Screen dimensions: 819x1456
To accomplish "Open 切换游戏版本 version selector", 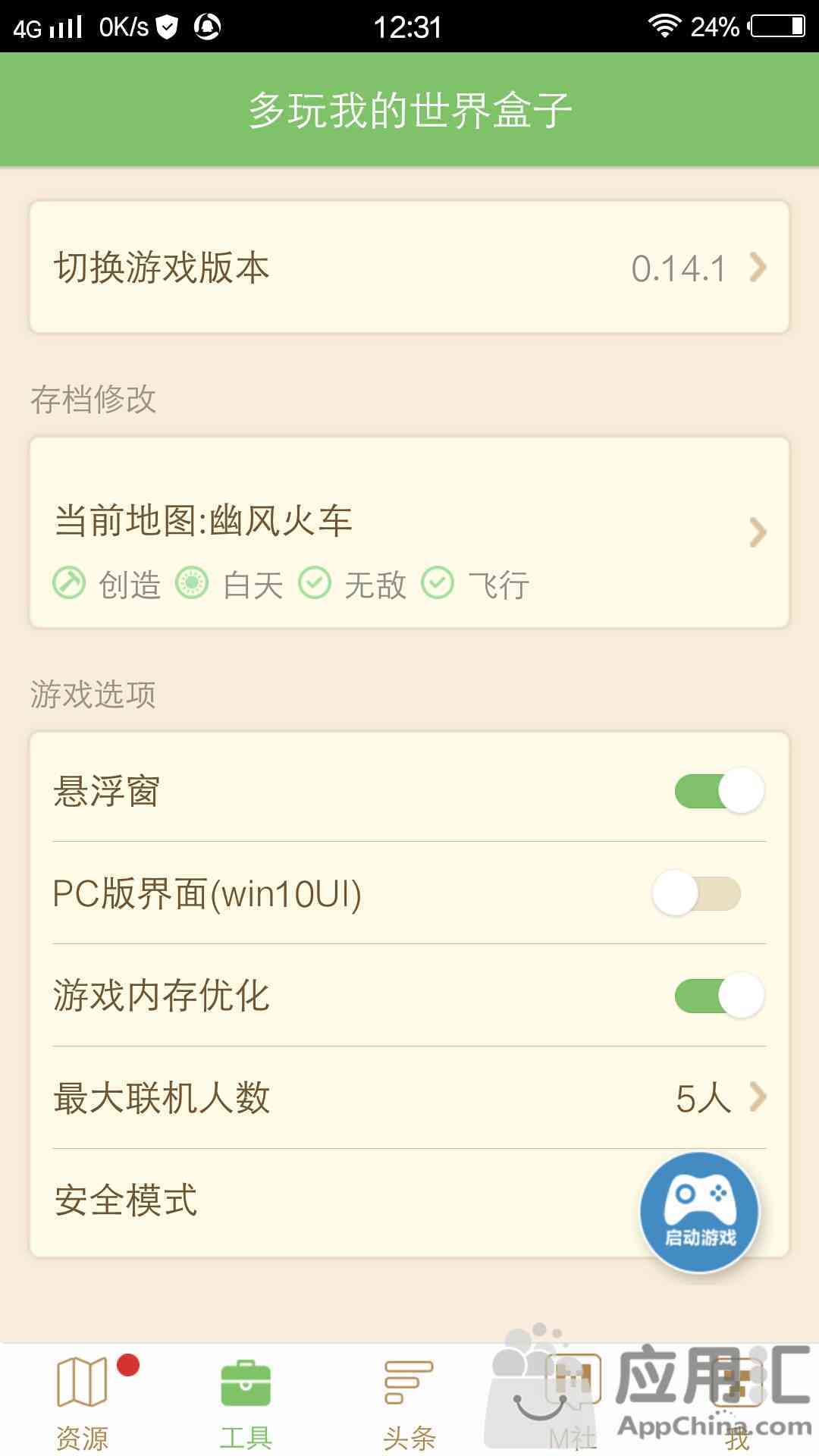I will 409,267.
